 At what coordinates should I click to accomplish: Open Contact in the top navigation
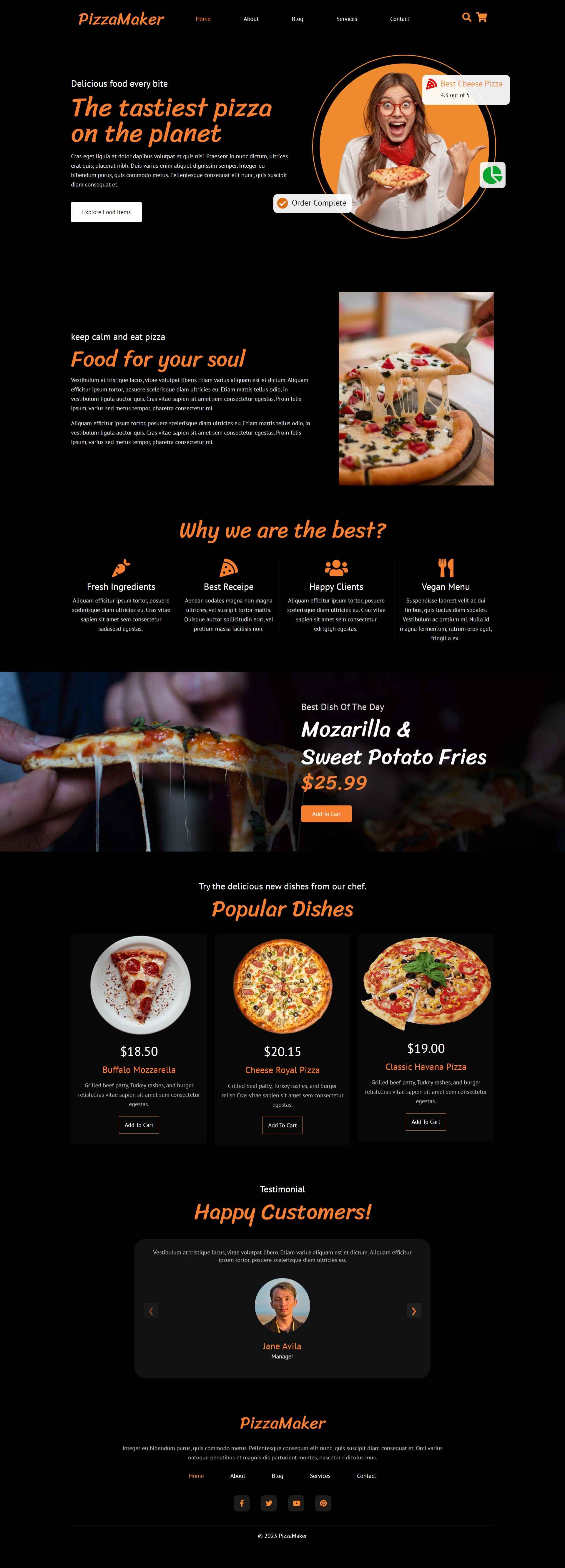pyautogui.click(x=399, y=19)
